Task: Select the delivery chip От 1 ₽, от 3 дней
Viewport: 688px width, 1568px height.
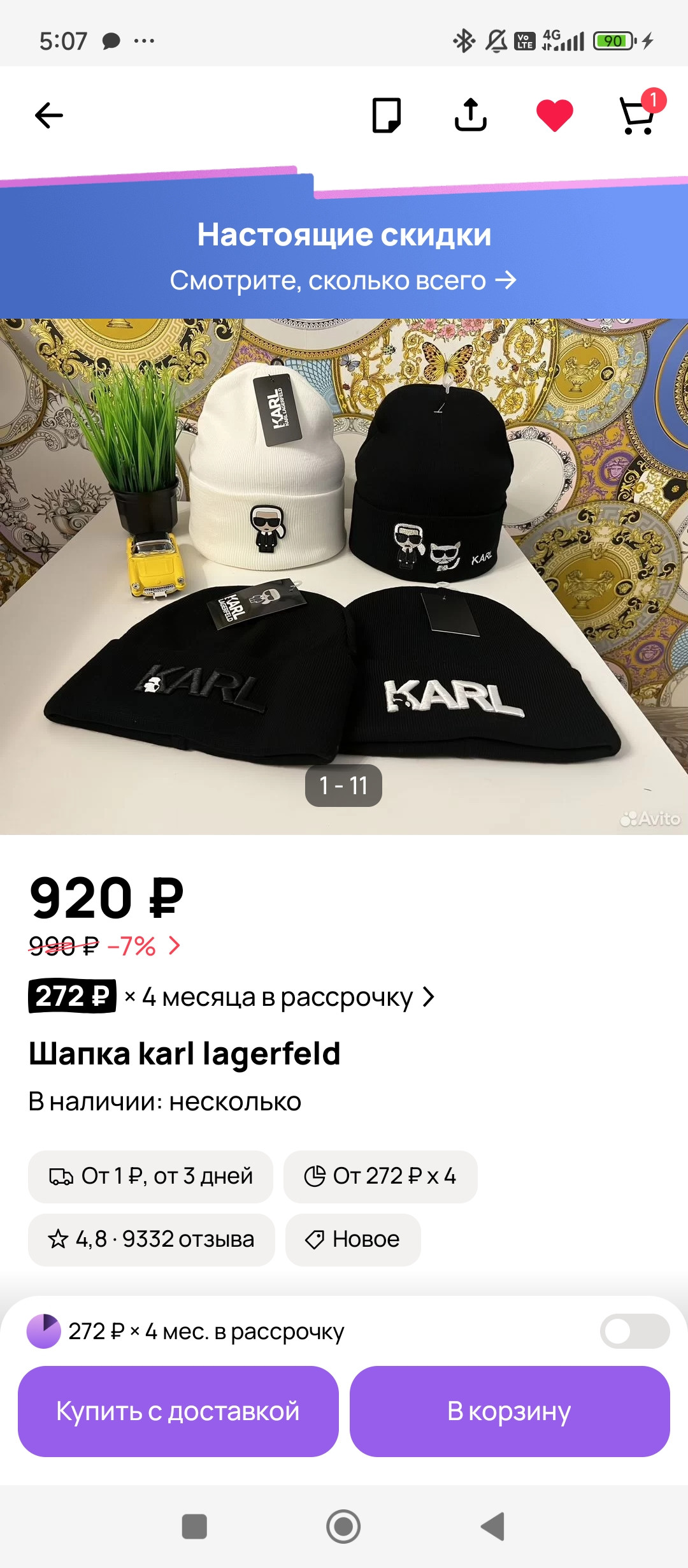Action: (150, 1176)
